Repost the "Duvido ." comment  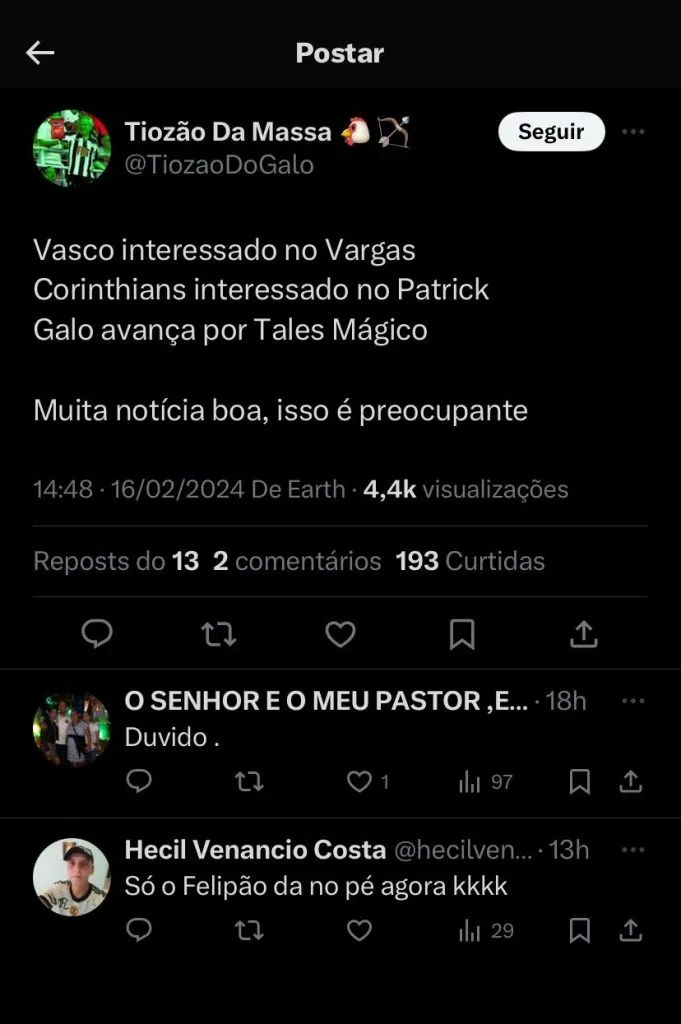coord(249,782)
